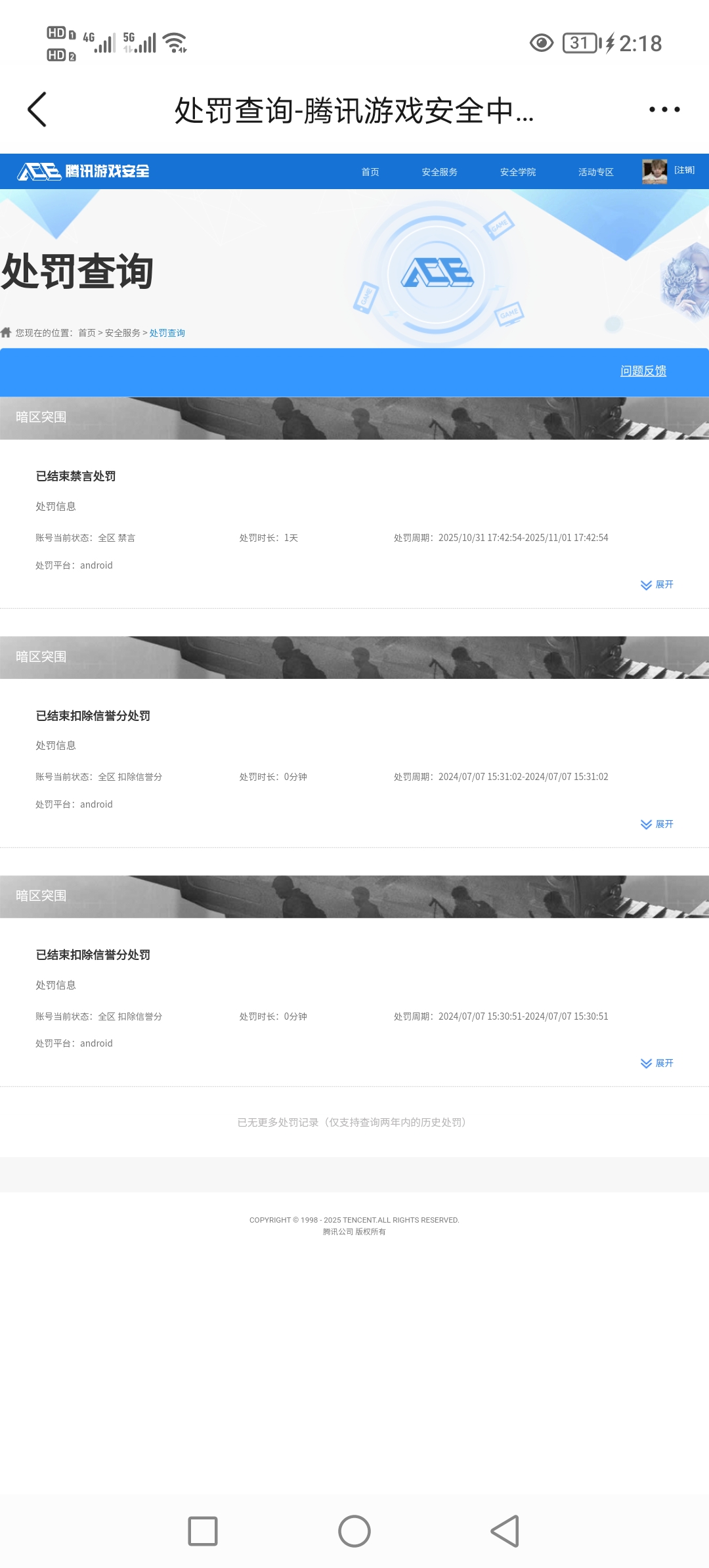The height and width of the screenshot is (1568, 709).
Task: Expand the 15:30:51 扣除信誉分 record
Action: (657, 1063)
